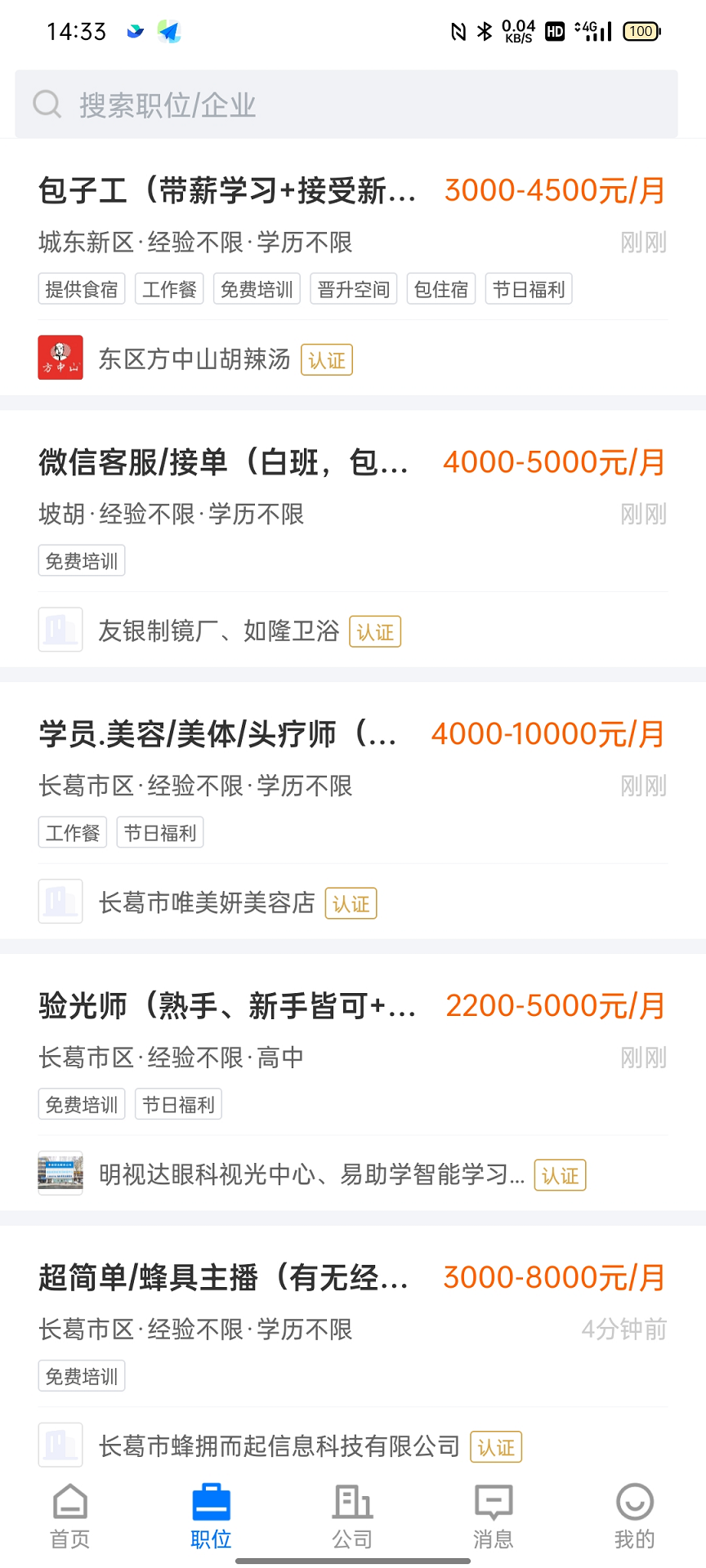Click the 认证 badge beside 东区方中山胡辣汤

[x=326, y=359]
